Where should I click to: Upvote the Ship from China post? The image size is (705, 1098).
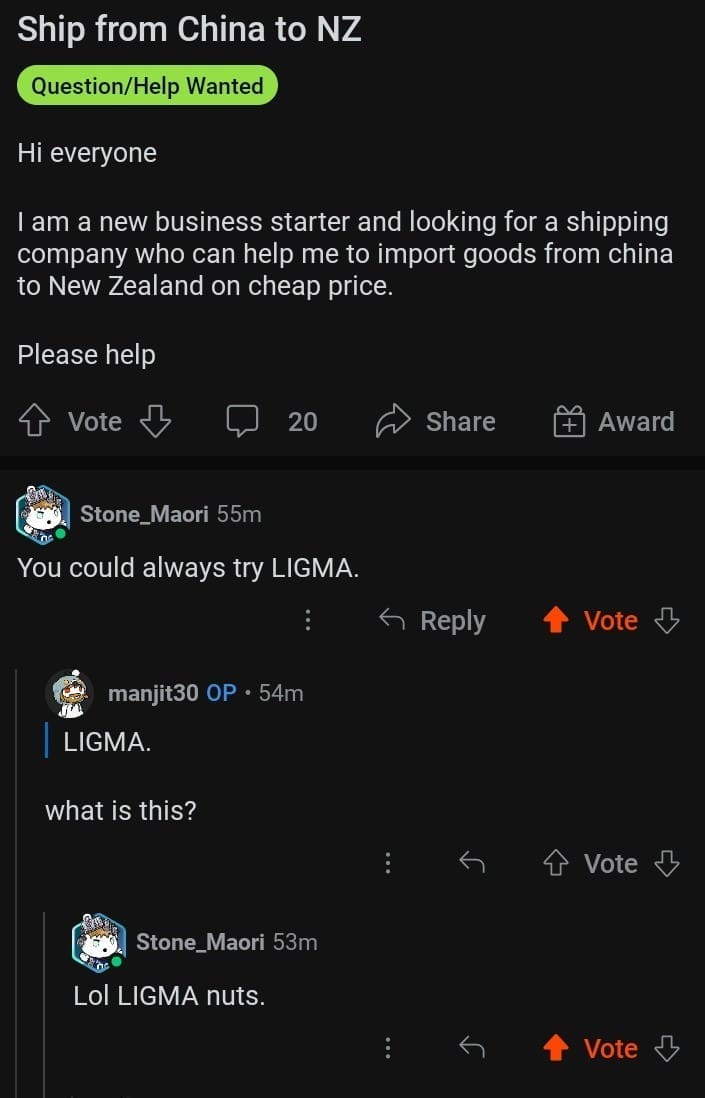(x=35, y=422)
